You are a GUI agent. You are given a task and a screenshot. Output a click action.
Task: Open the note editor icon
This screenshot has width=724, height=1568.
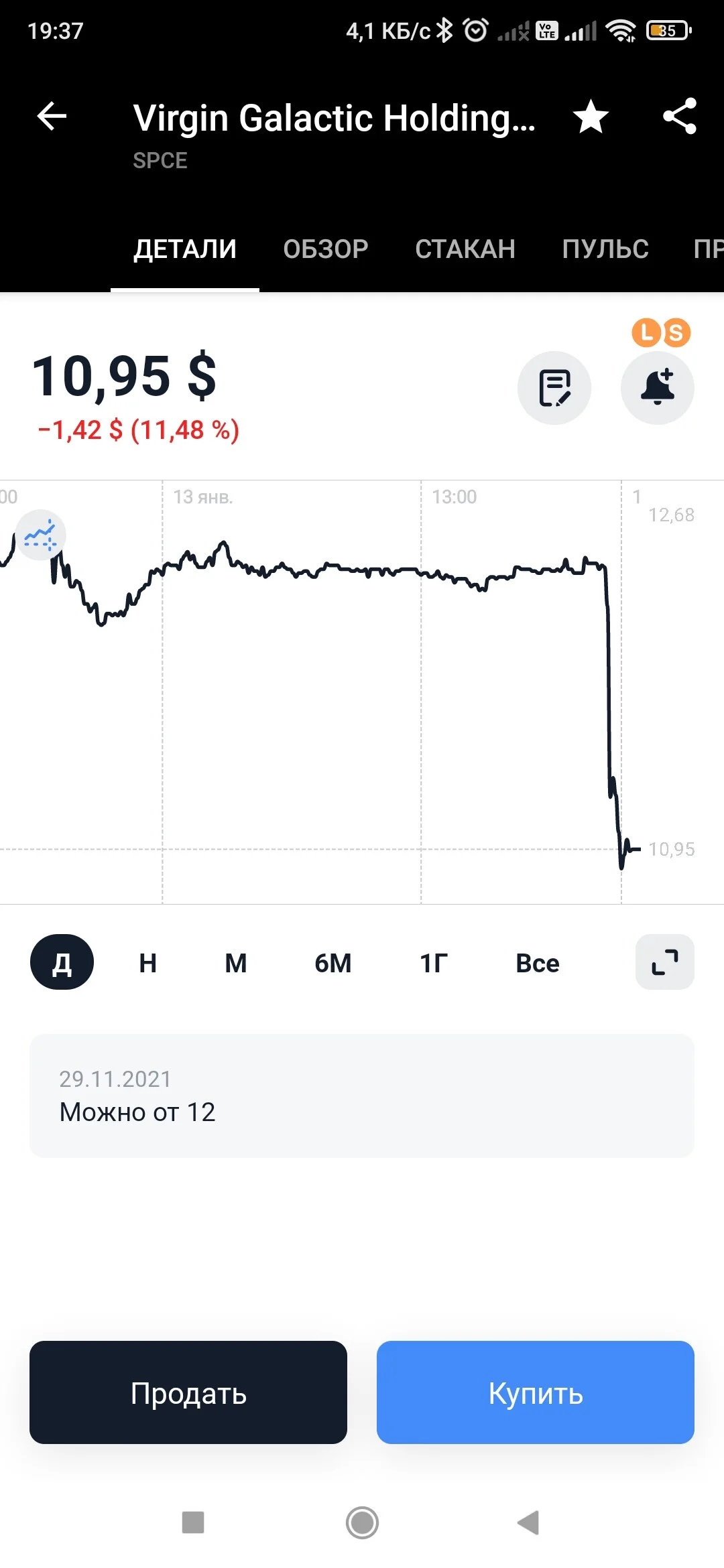[x=554, y=388]
